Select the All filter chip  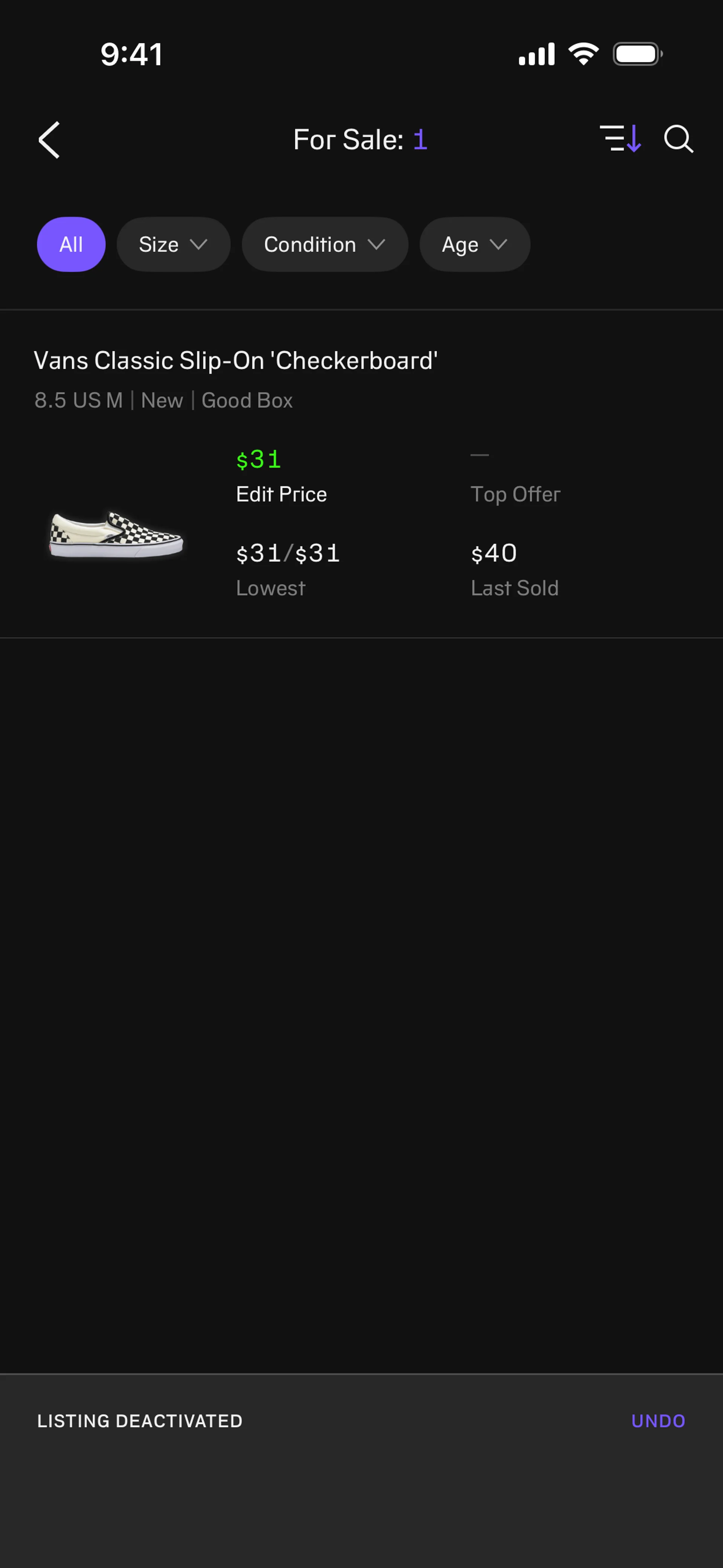point(71,245)
